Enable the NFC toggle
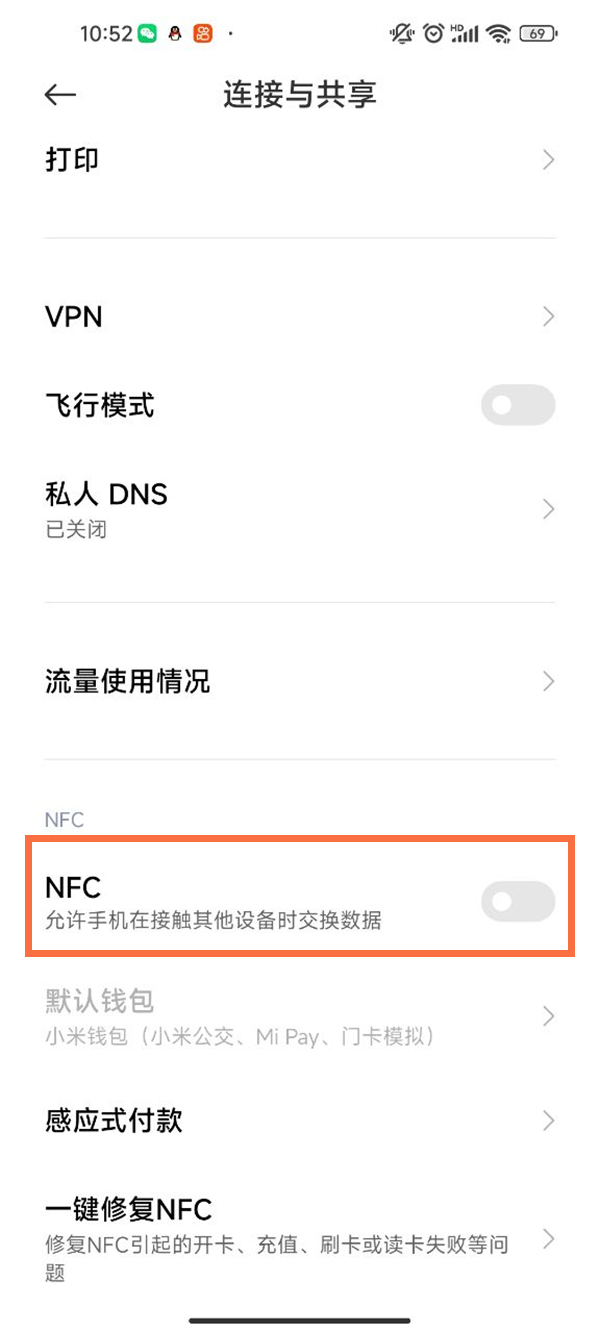 pyautogui.click(x=517, y=902)
